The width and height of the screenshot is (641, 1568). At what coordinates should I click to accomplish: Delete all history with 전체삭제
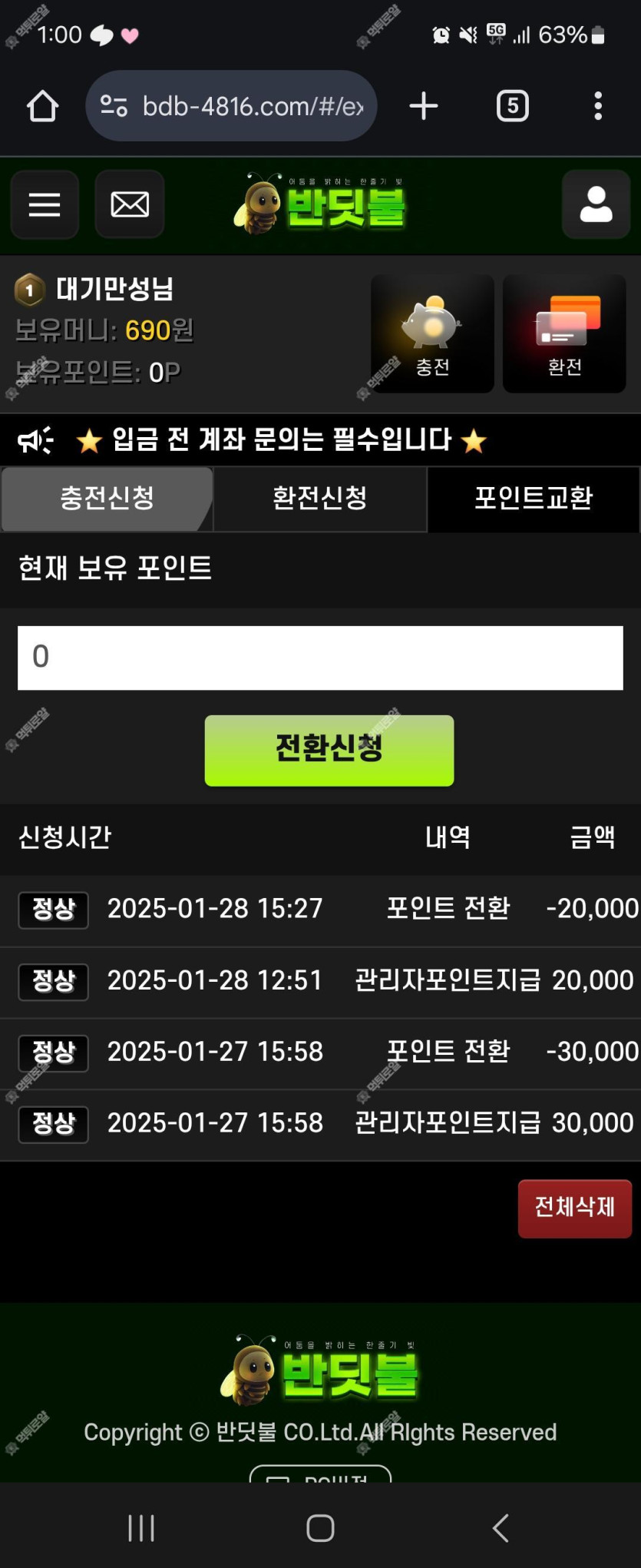point(574,1208)
